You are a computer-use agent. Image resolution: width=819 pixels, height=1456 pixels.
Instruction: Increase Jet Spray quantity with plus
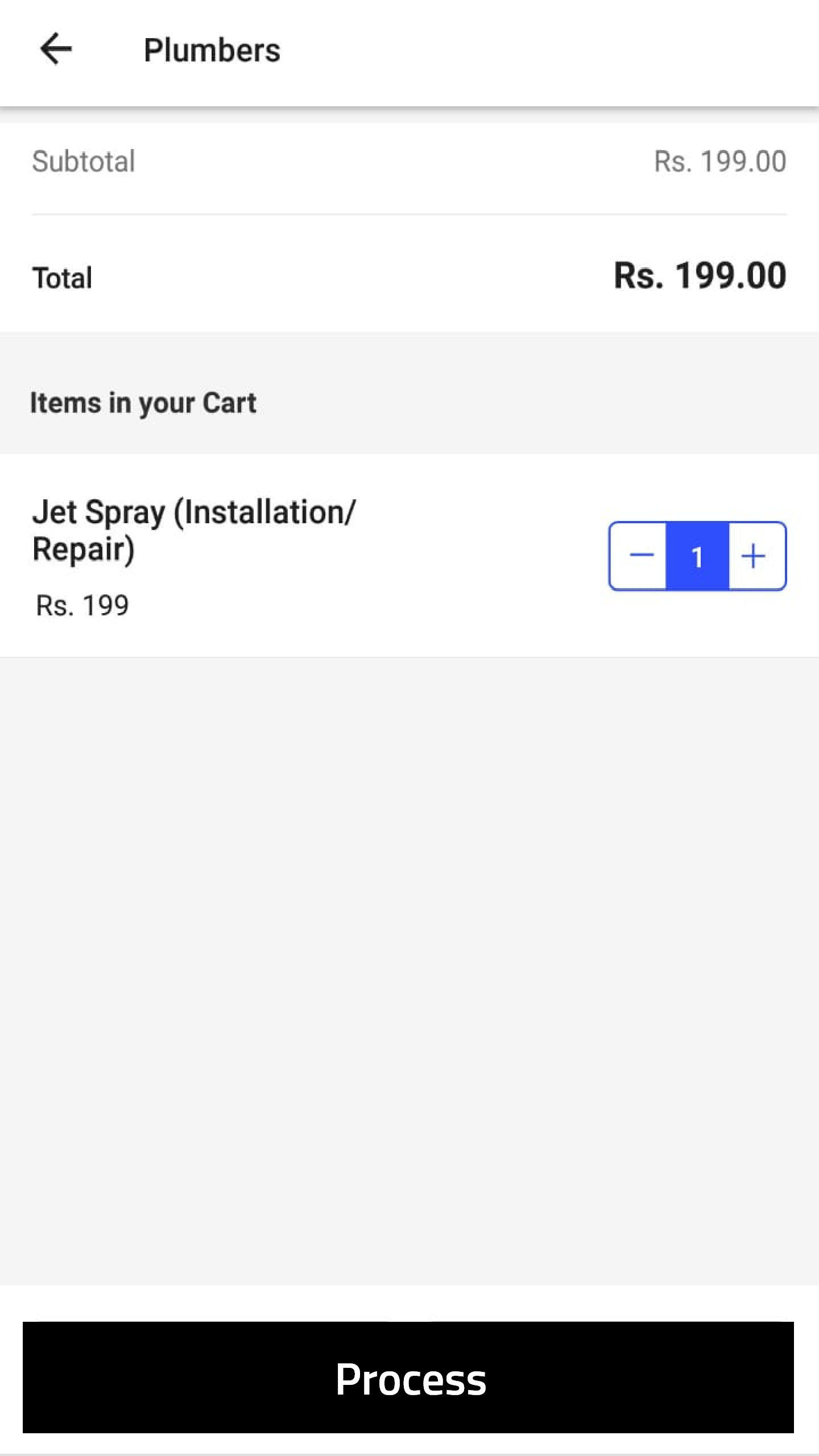tap(754, 556)
